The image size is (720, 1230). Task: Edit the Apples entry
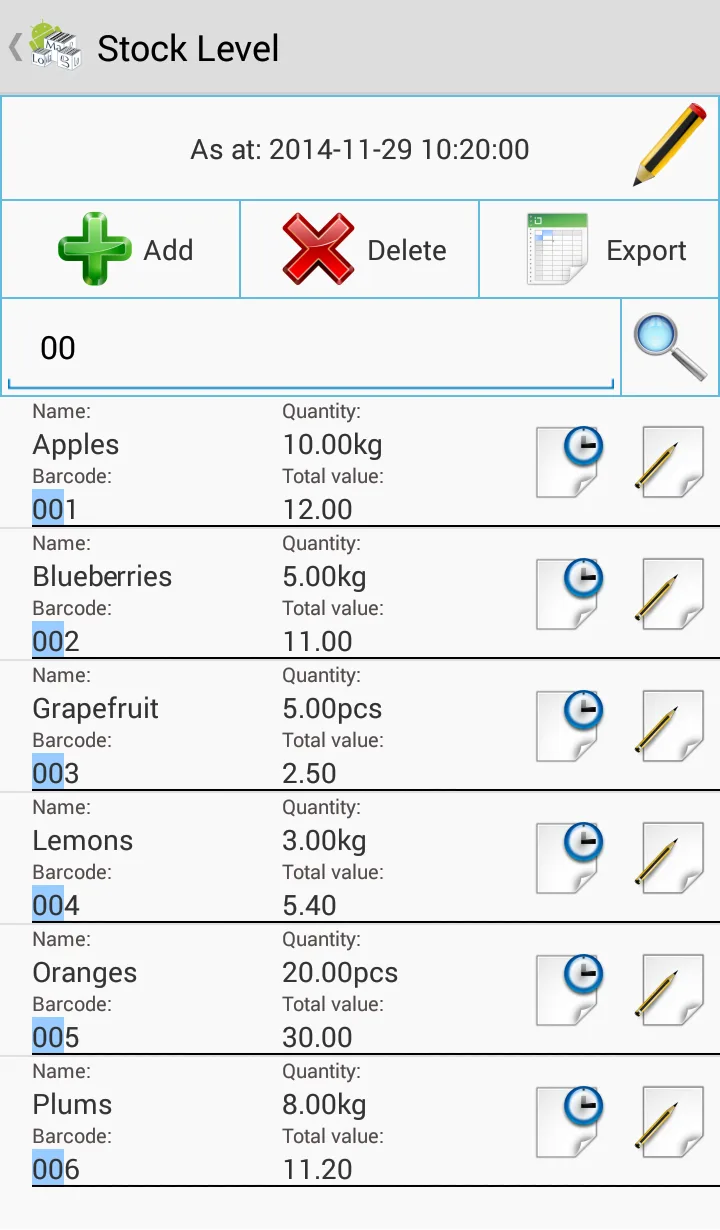(671, 461)
